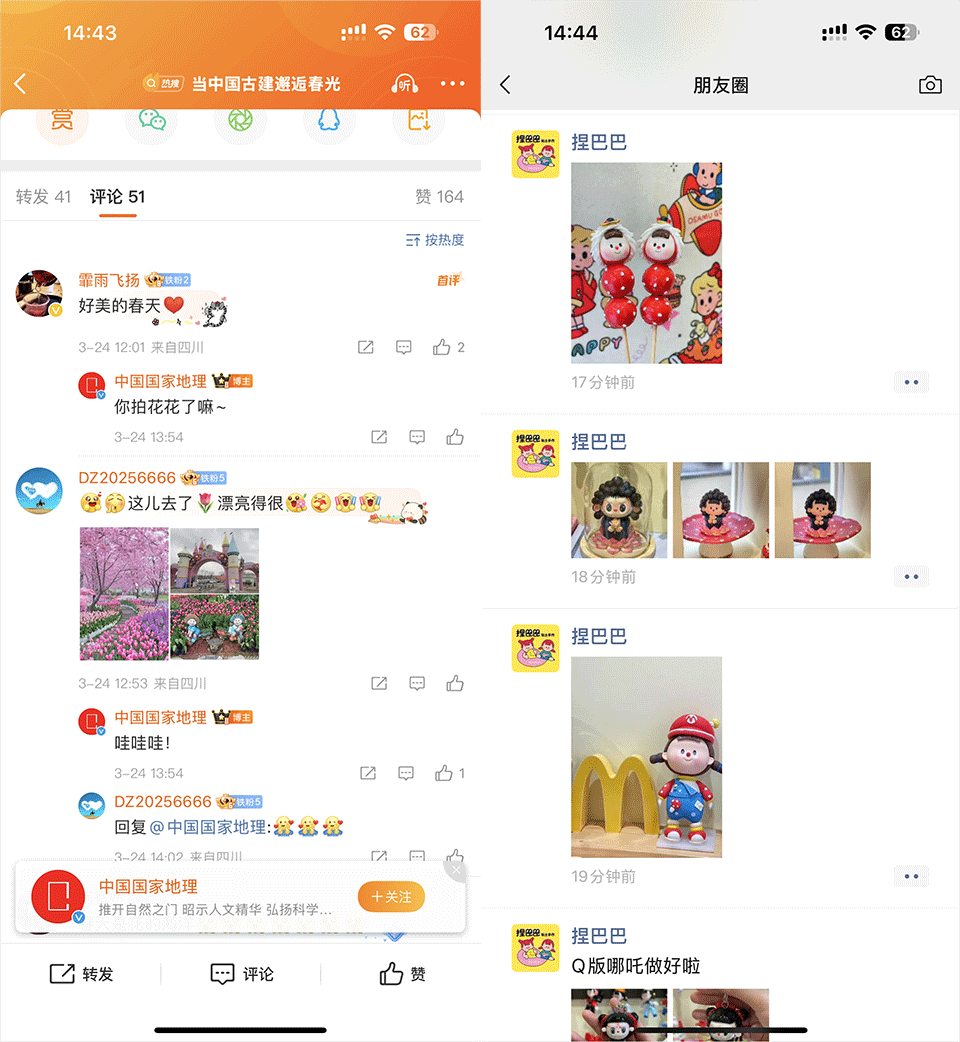Open the listen headphone icon
This screenshot has height=1042, width=960.
click(404, 85)
